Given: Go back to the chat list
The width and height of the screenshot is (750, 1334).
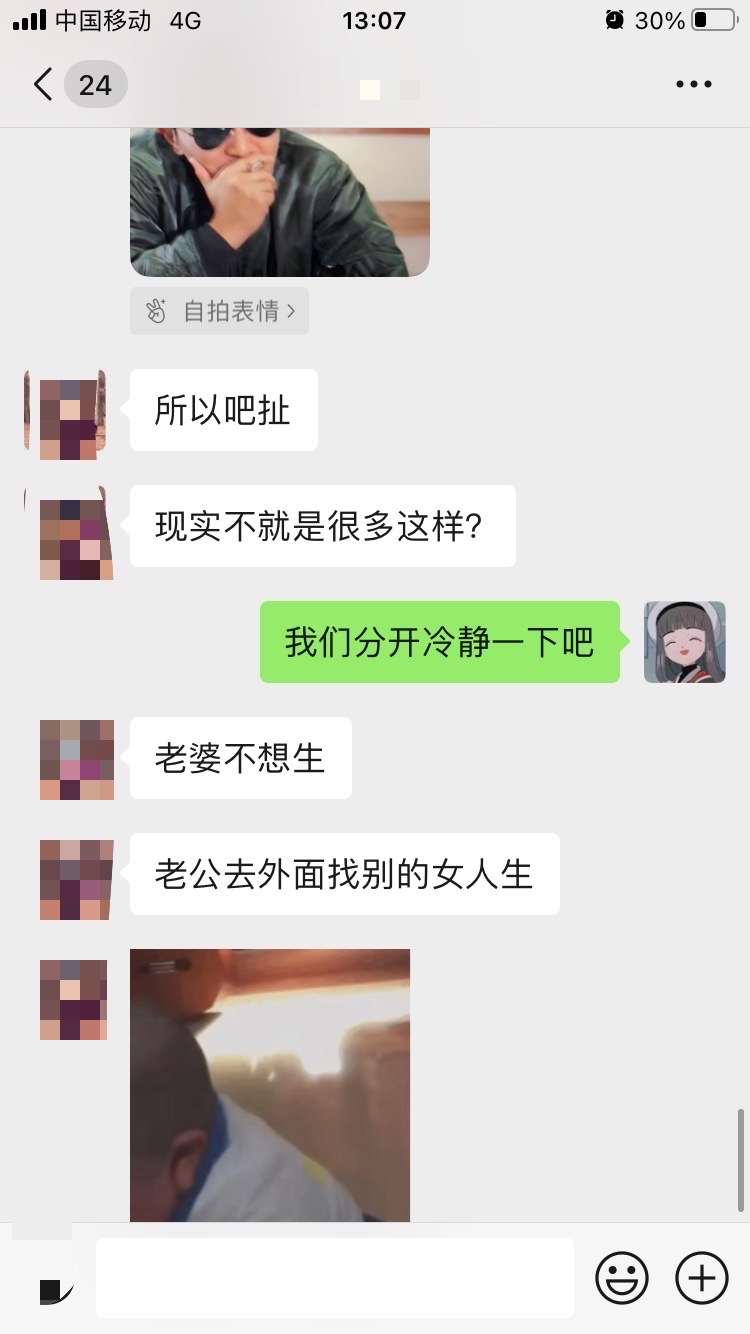Looking at the screenshot, I should coord(43,85).
